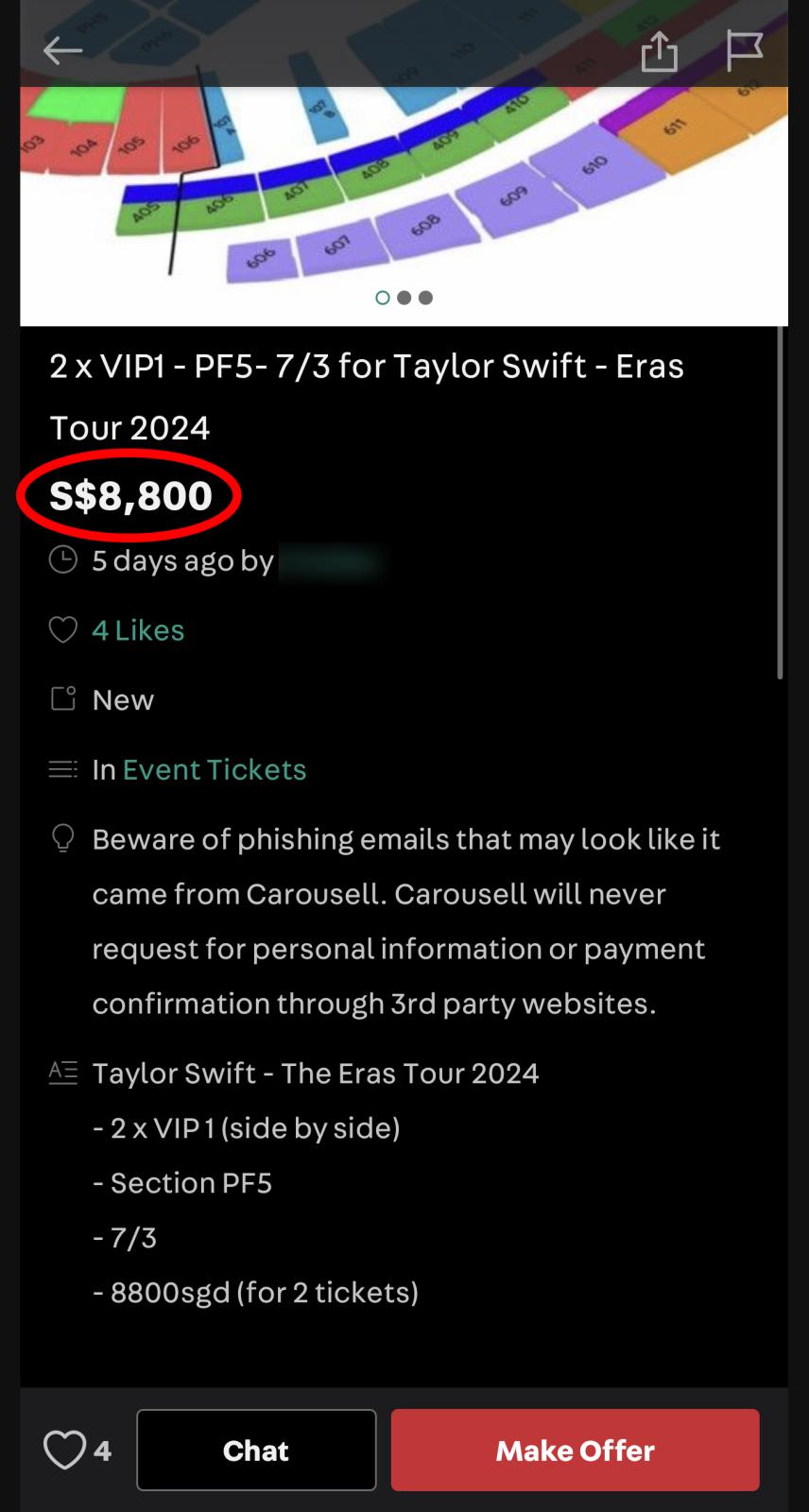Open the seller's profile name
Viewport: 809px width, 1512px height.
point(330,562)
